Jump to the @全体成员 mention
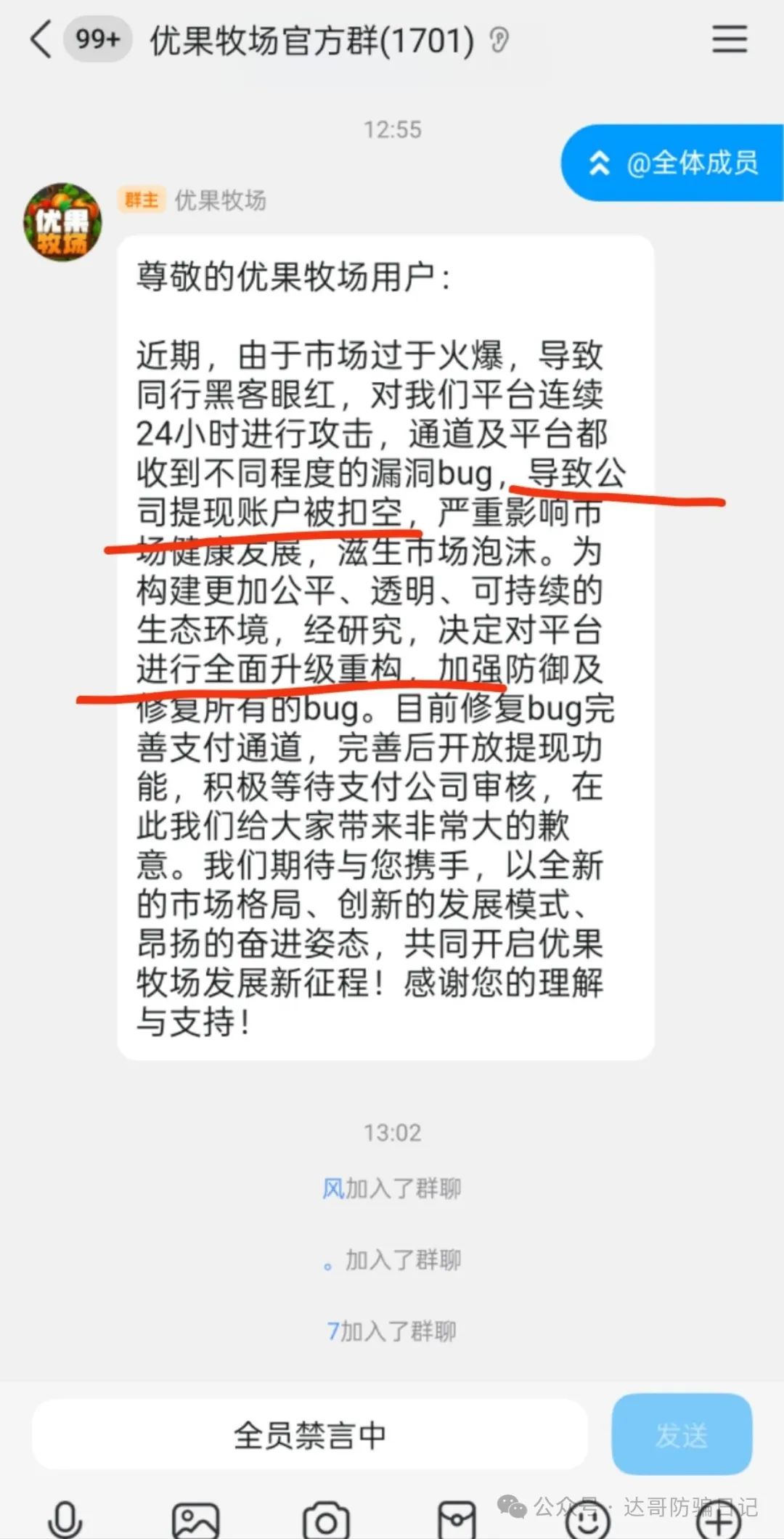Image resolution: width=784 pixels, height=1539 pixels. [x=674, y=163]
